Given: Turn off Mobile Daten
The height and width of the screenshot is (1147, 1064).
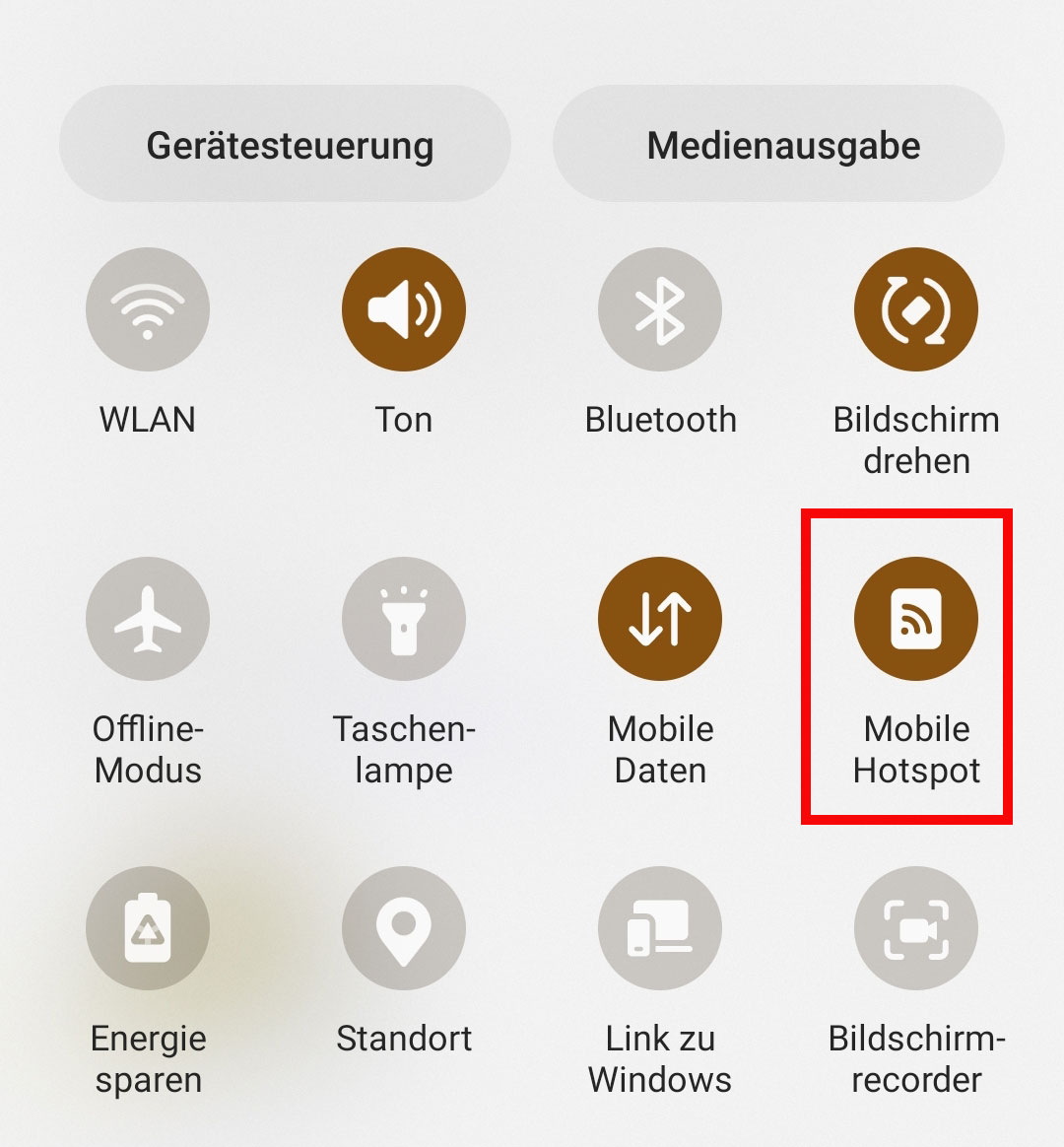Looking at the screenshot, I should tap(660, 619).
